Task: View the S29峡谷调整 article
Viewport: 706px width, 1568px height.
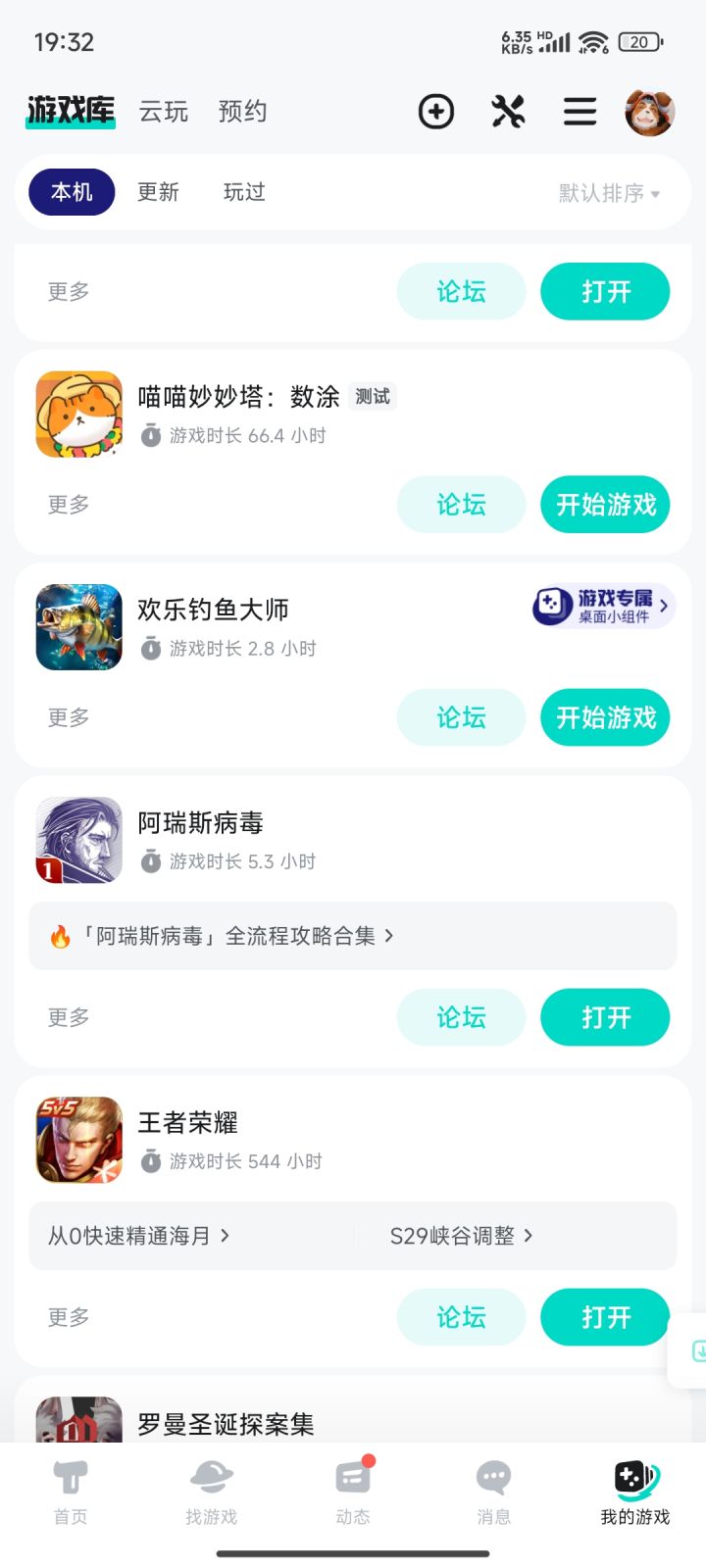Action: pos(461,1236)
